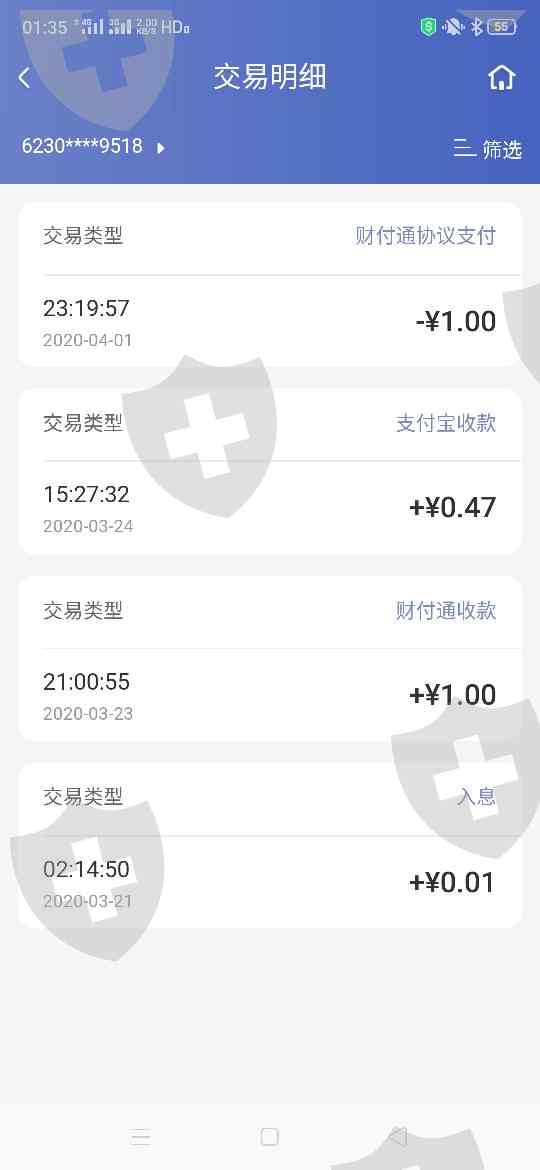The image size is (540, 1170).
Task: Open system recent apps menu button
Action: point(140,1136)
